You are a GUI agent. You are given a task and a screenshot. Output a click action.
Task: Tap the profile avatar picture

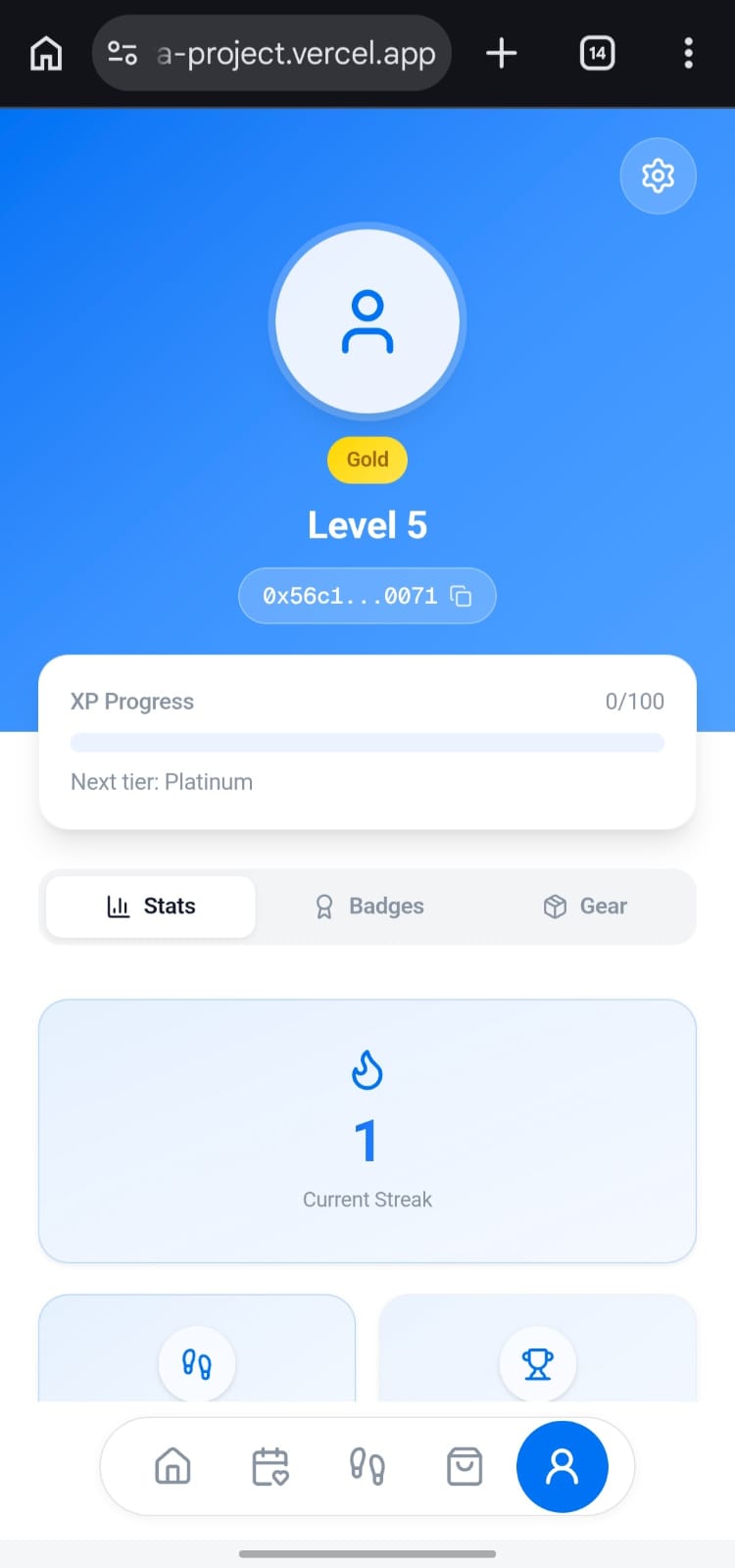click(x=367, y=321)
